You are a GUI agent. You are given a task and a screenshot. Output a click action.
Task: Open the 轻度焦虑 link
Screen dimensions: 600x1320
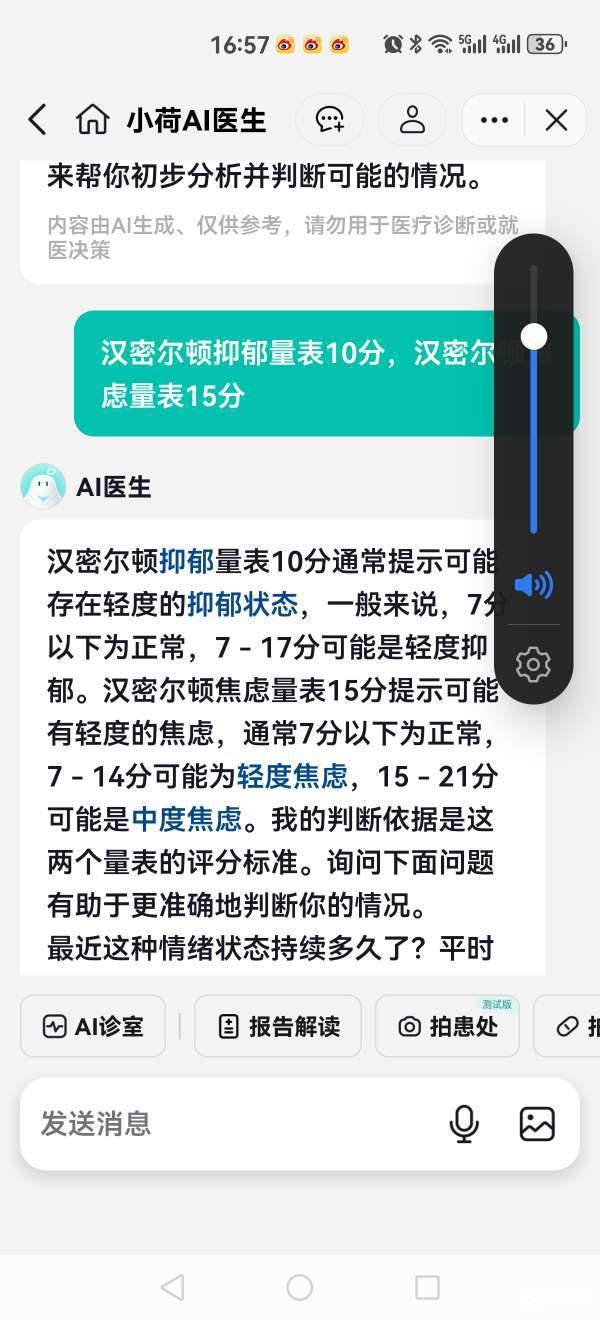pos(292,776)
